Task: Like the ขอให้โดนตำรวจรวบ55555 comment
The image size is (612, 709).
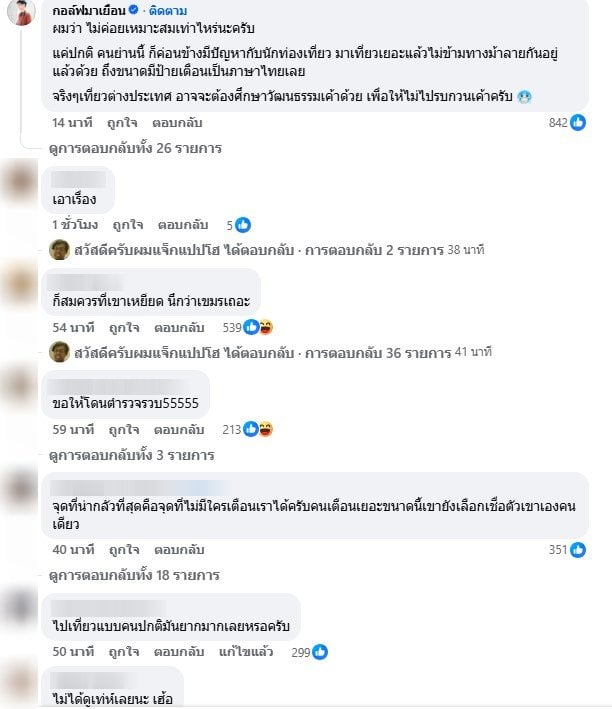Action: (x=125, y=429)
